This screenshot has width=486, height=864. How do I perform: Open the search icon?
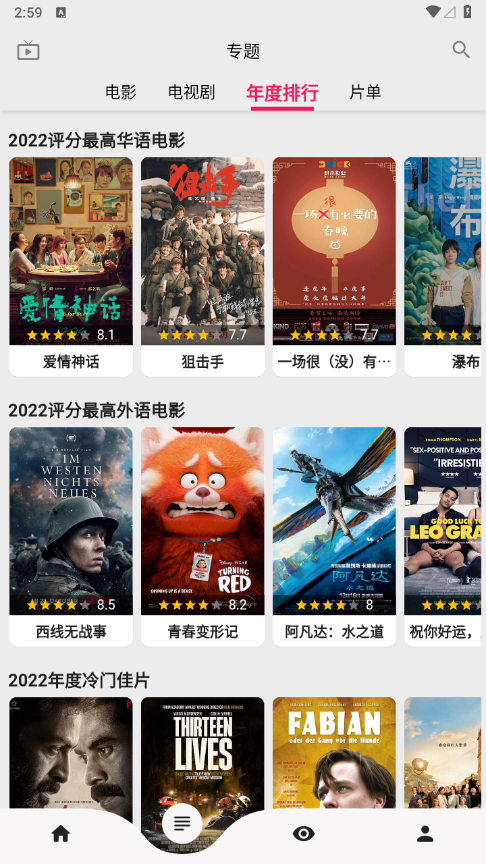coord(461,50)
